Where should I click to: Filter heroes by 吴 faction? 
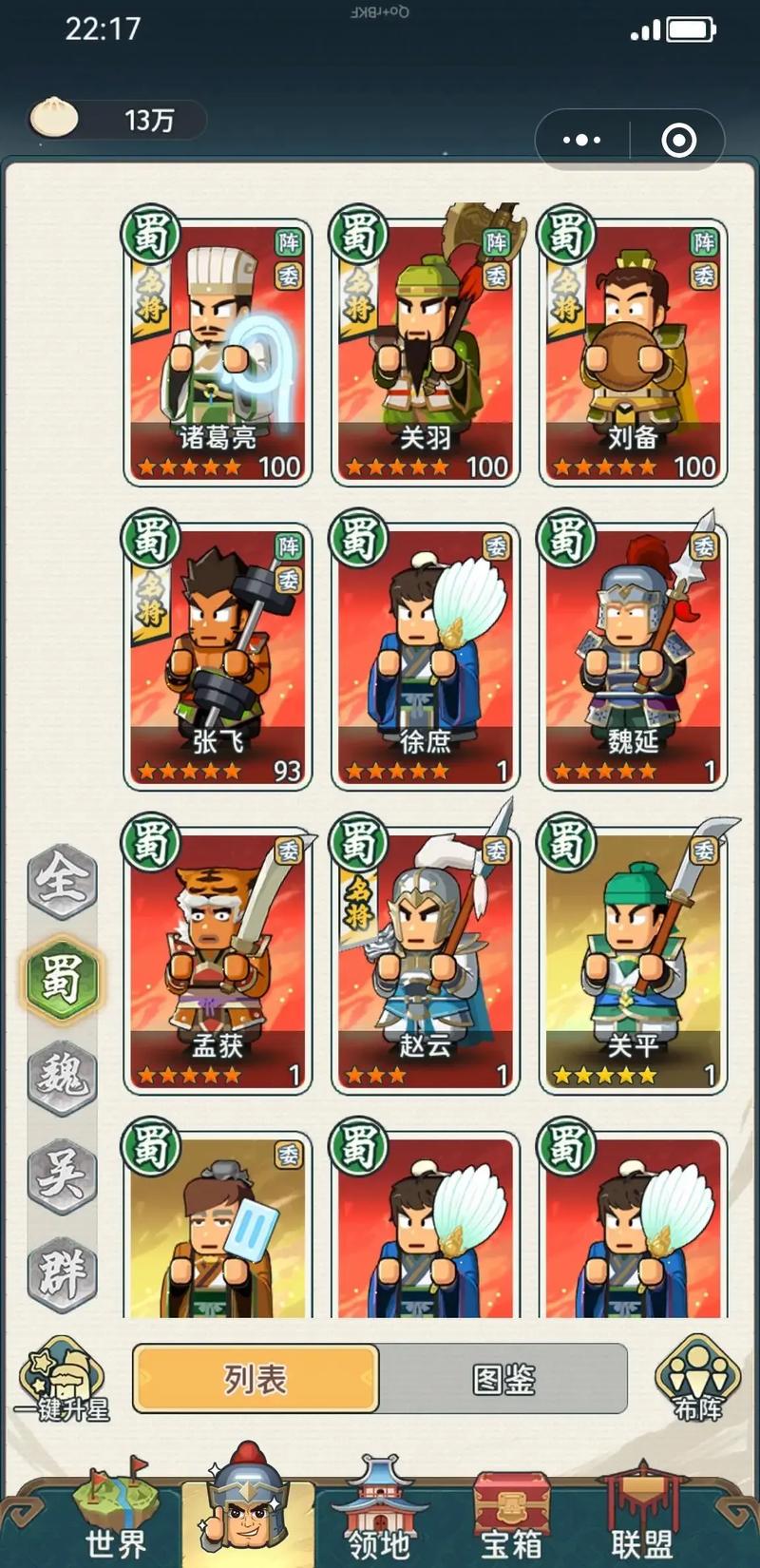[62, 1175]
